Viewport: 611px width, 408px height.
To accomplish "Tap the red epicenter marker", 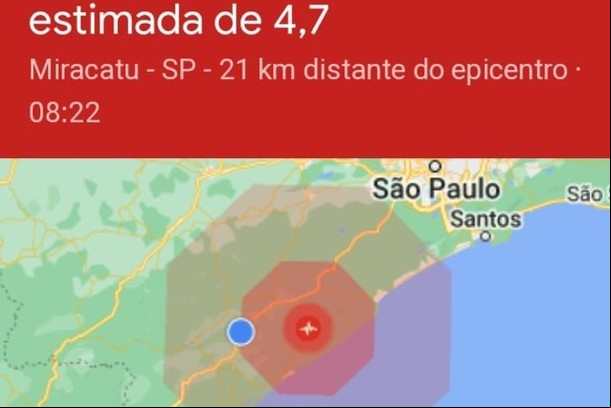I will coord(309,328).
